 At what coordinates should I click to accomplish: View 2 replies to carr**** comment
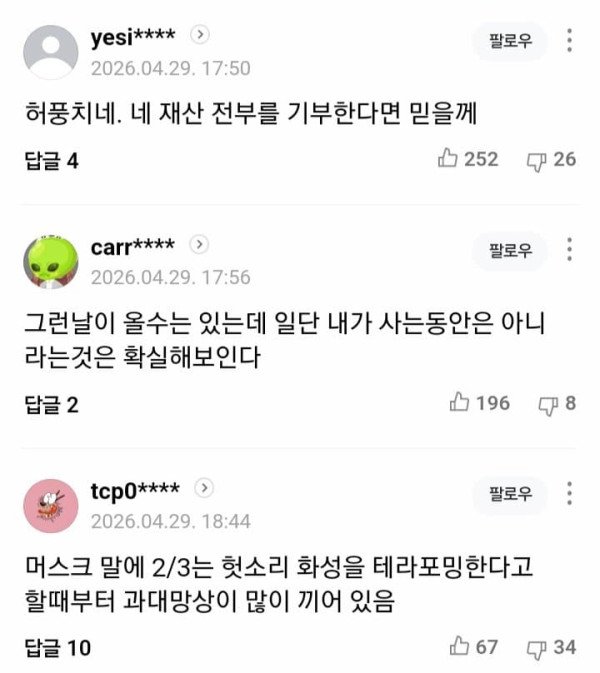pos(52,405)
